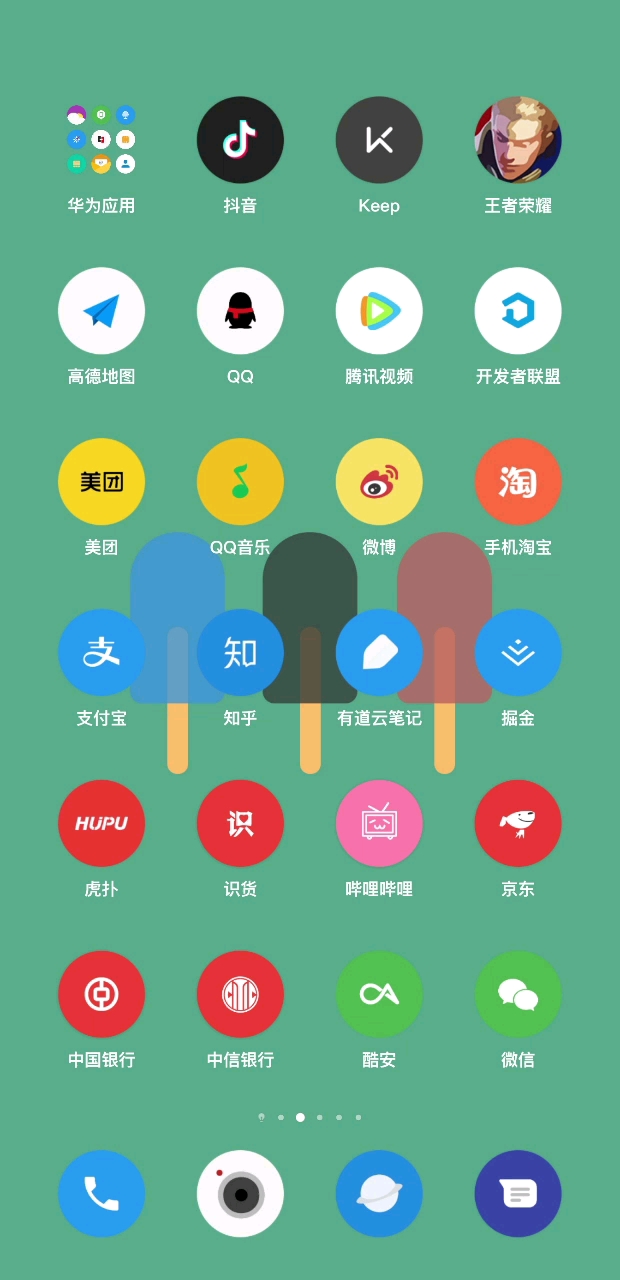
Task: Open the 华为应用 folder
Action: point(101,140)
